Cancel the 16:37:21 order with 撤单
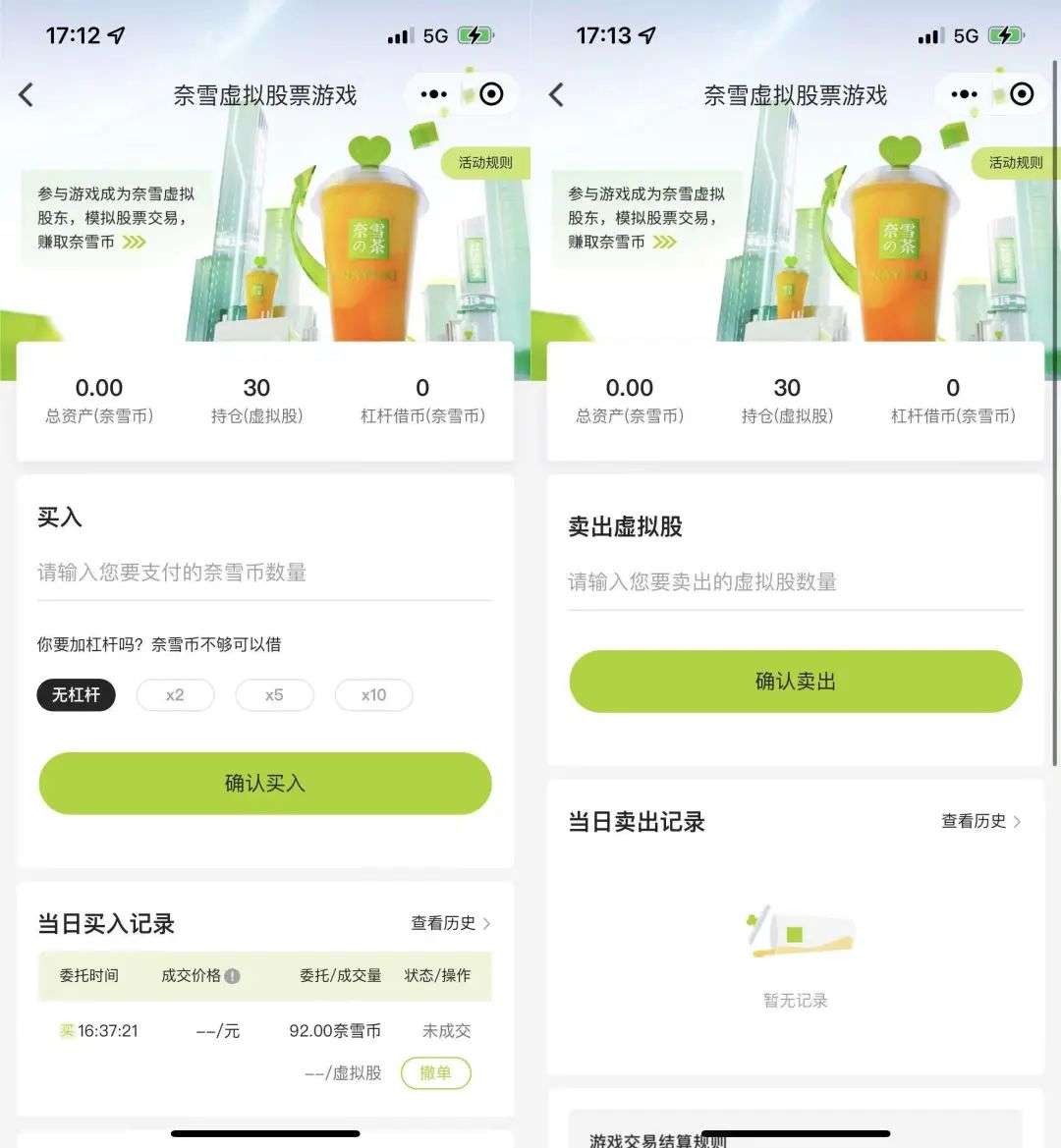 point(435,1072)
